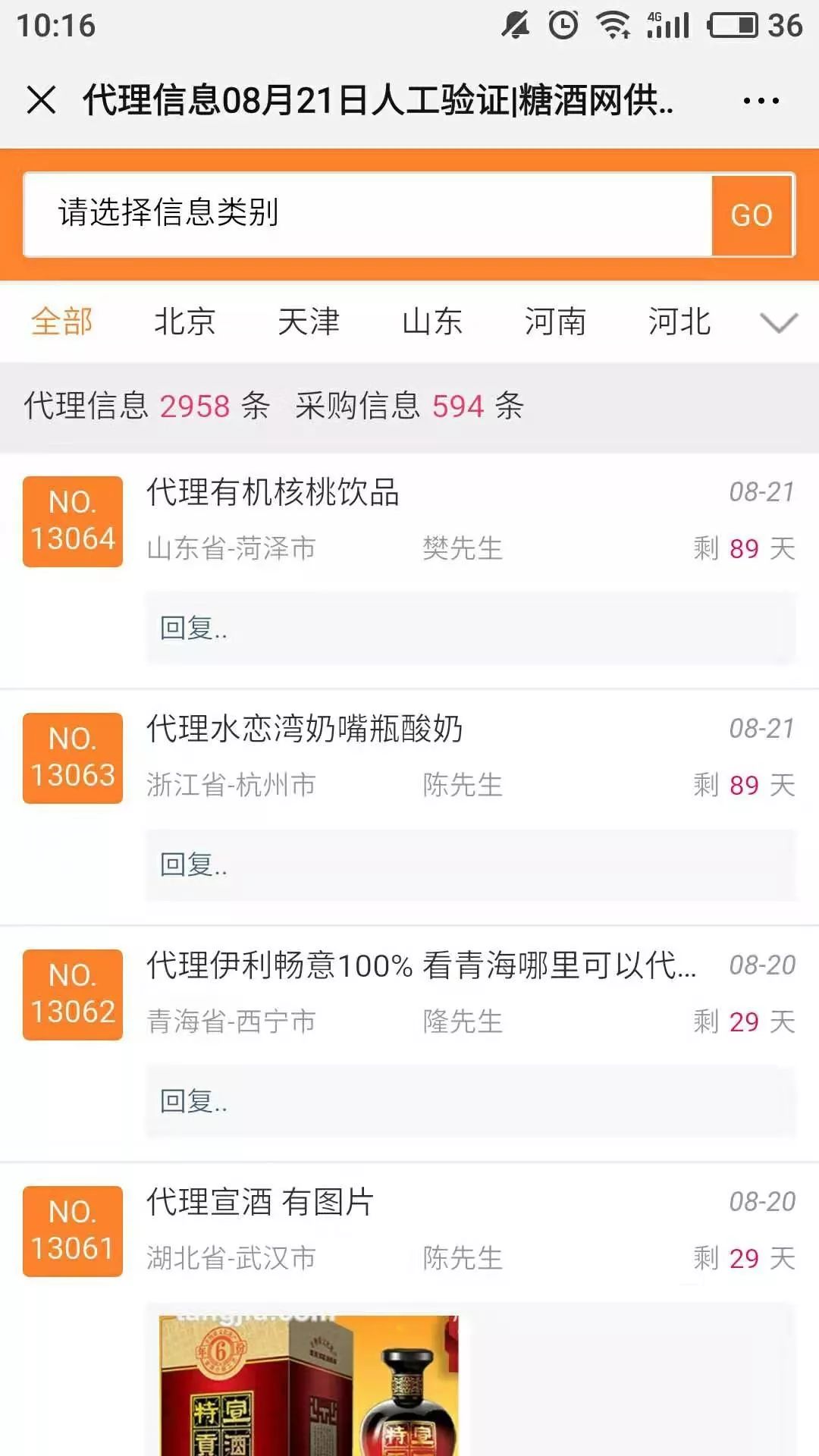Tap the GO search button

752,215
